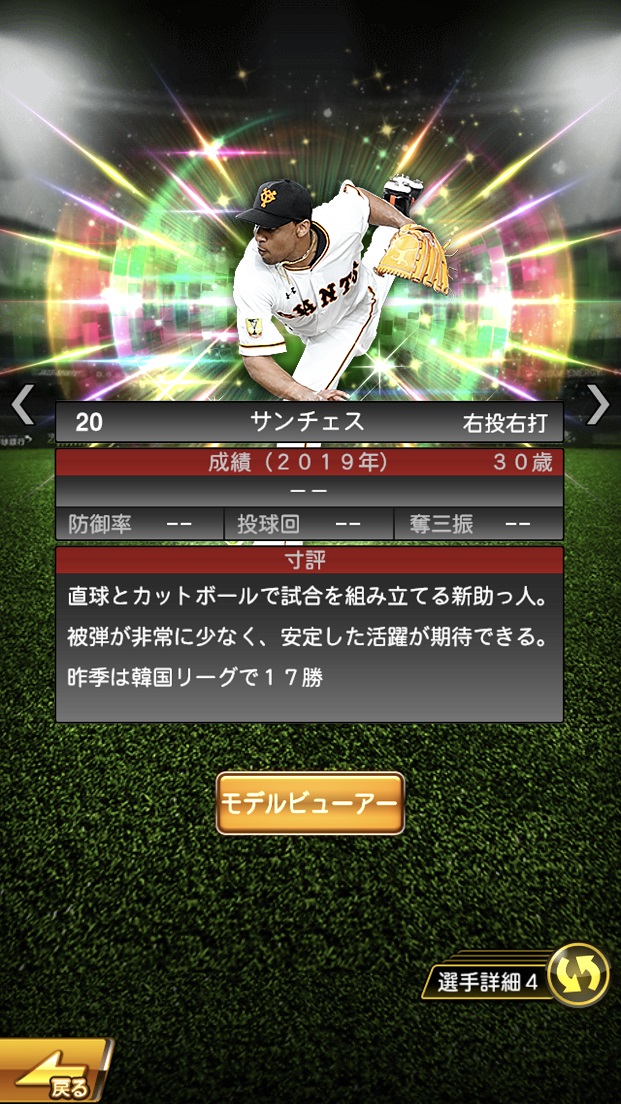
Task: Go to the next player with right arrow
Action: tap(598, 405)
